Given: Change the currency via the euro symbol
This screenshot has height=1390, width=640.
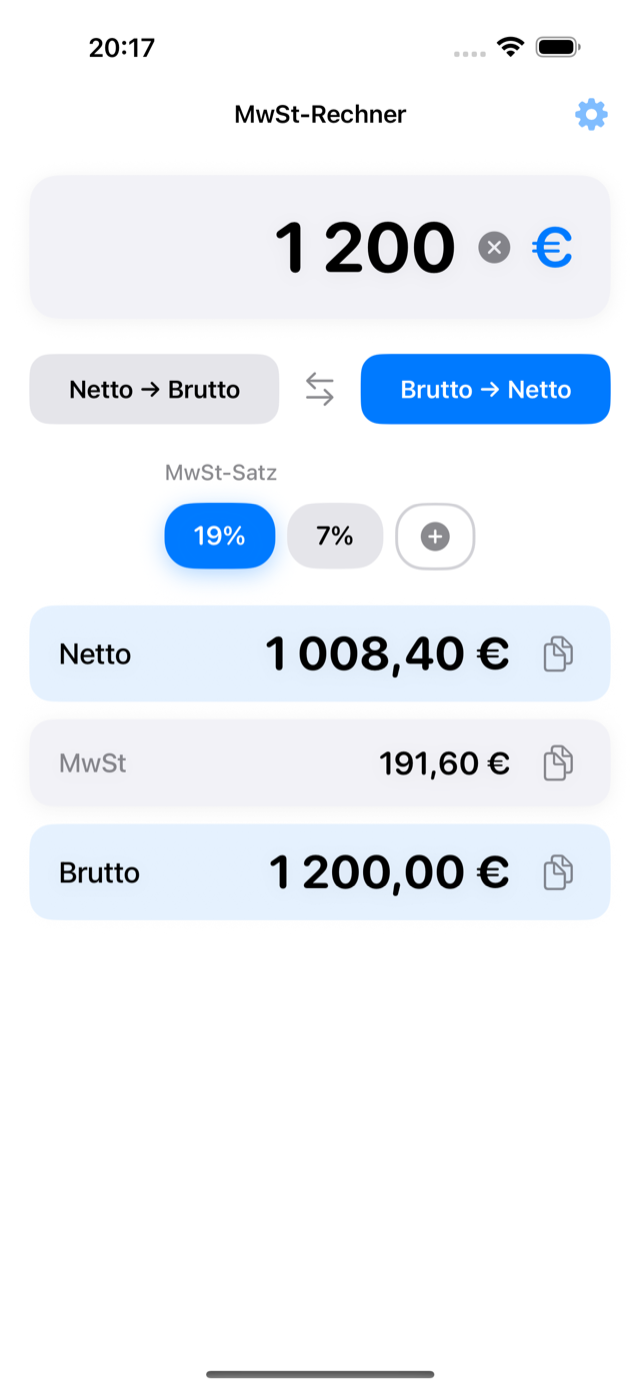Looking at the screenshot, I should 552,248.
